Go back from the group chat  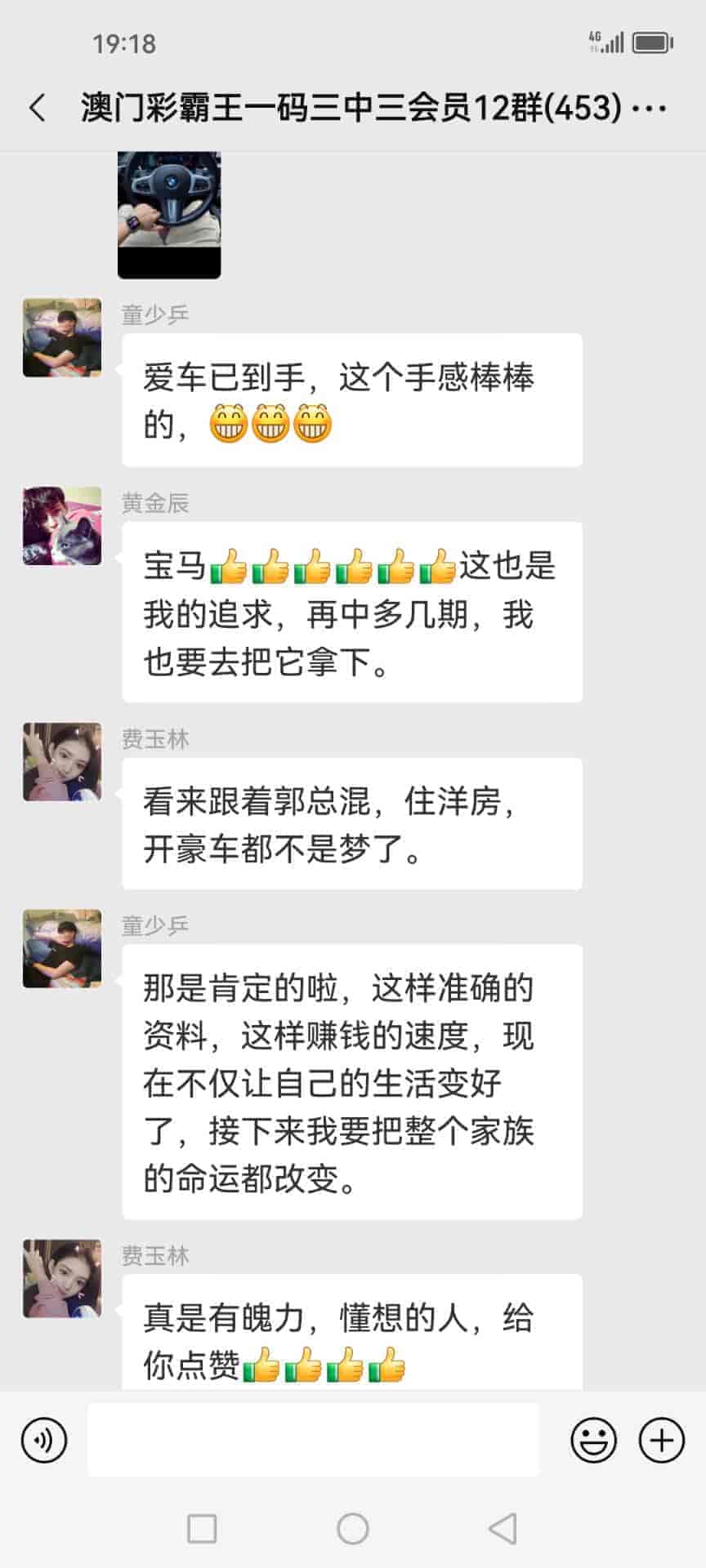[x=38, y=108]
